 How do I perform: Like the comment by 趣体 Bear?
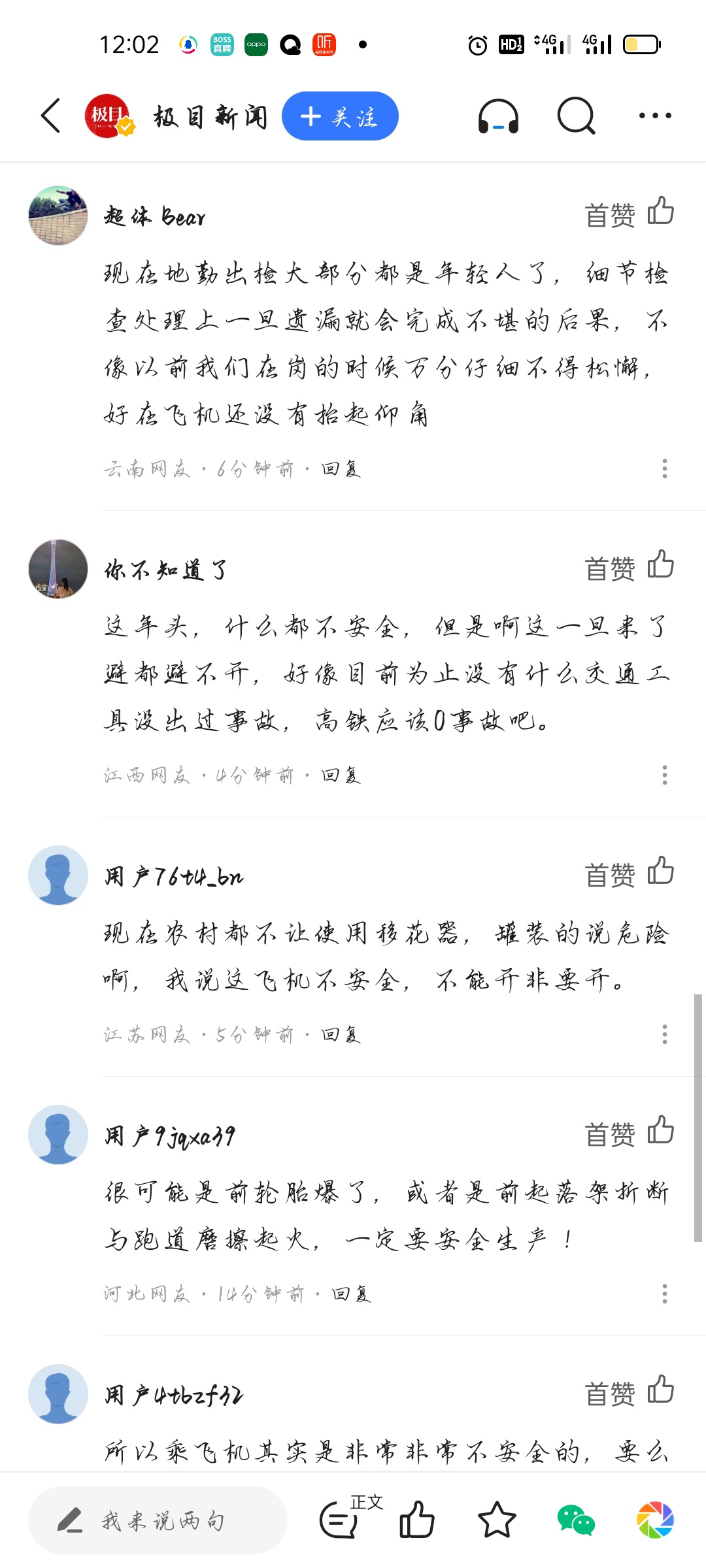pyautogui.click(x=660, y=212)
